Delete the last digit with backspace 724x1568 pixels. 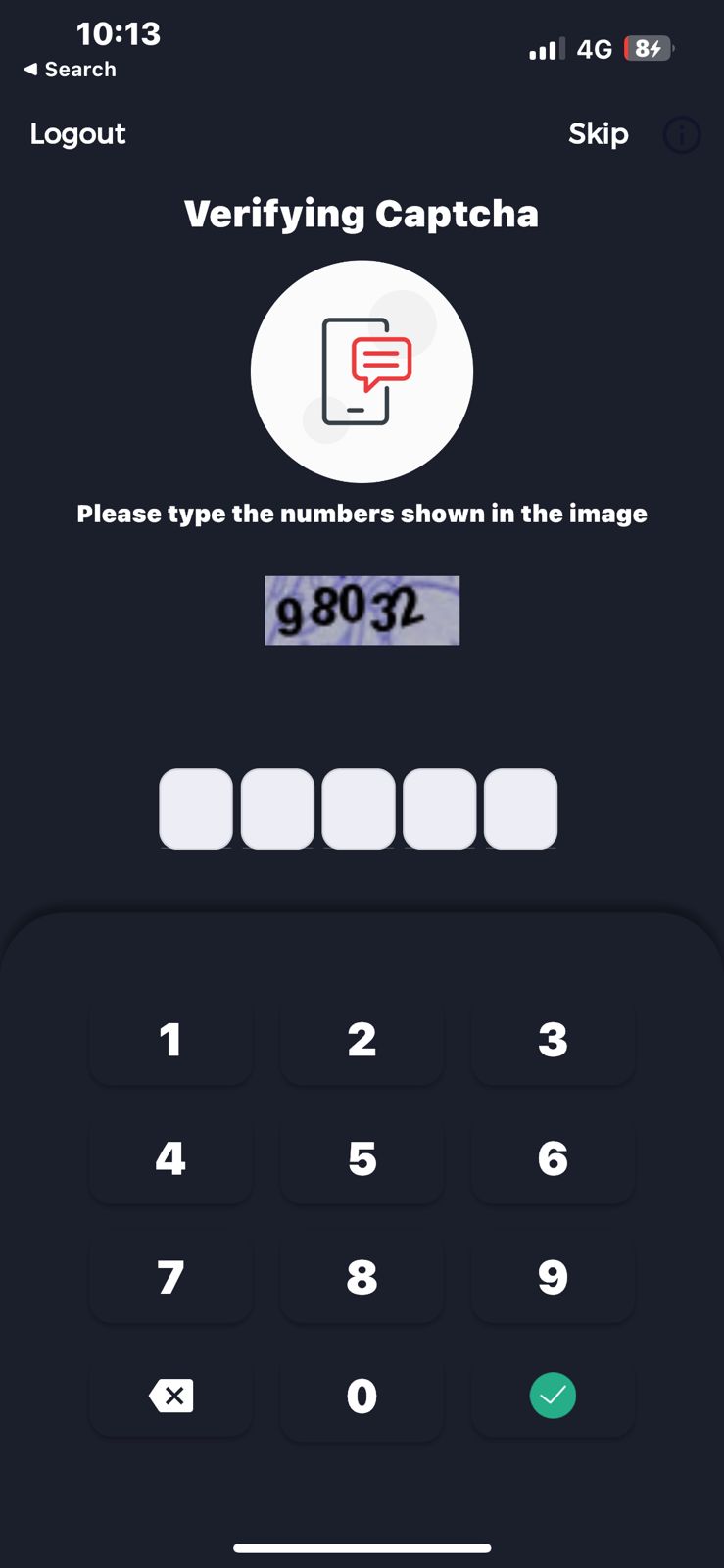coord(170,1396)
